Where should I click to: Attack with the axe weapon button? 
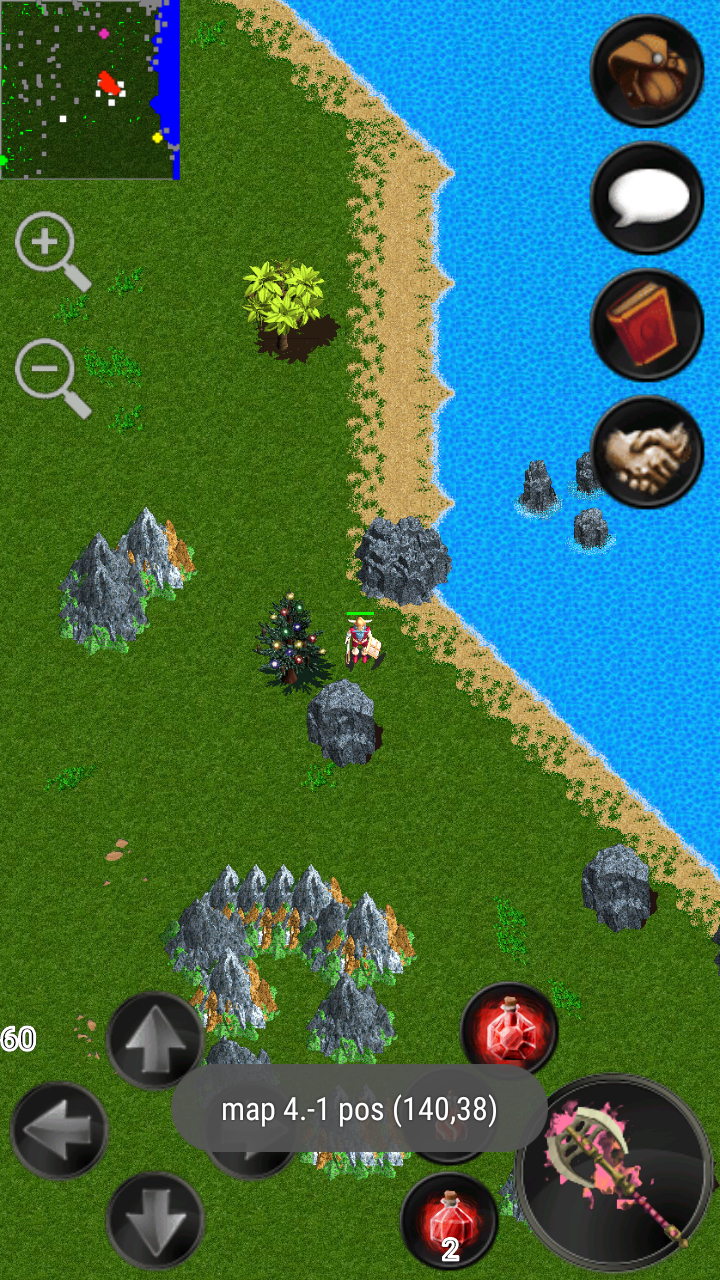pos(616,1174)
